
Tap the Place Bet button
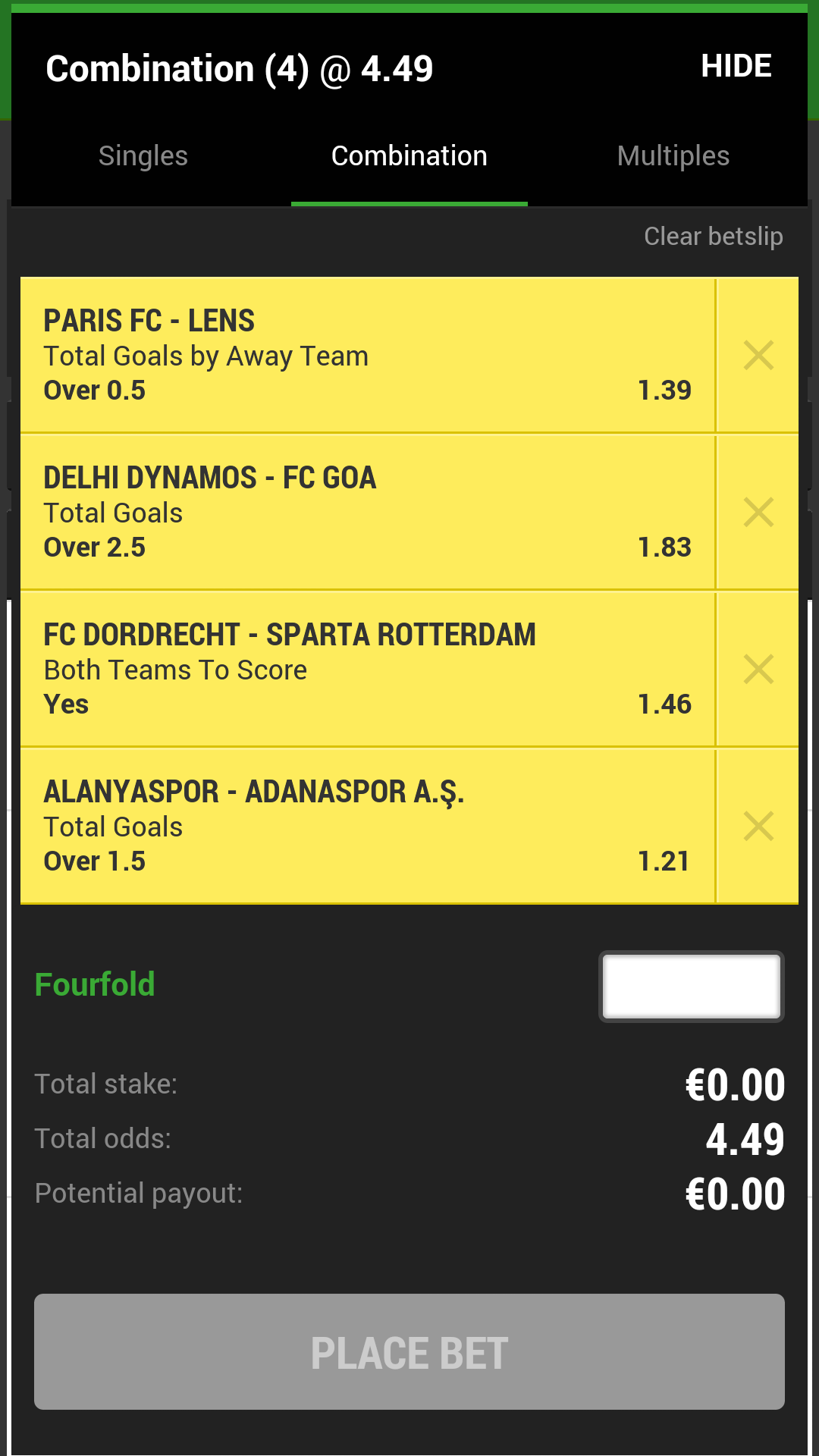click(409, 1352)
